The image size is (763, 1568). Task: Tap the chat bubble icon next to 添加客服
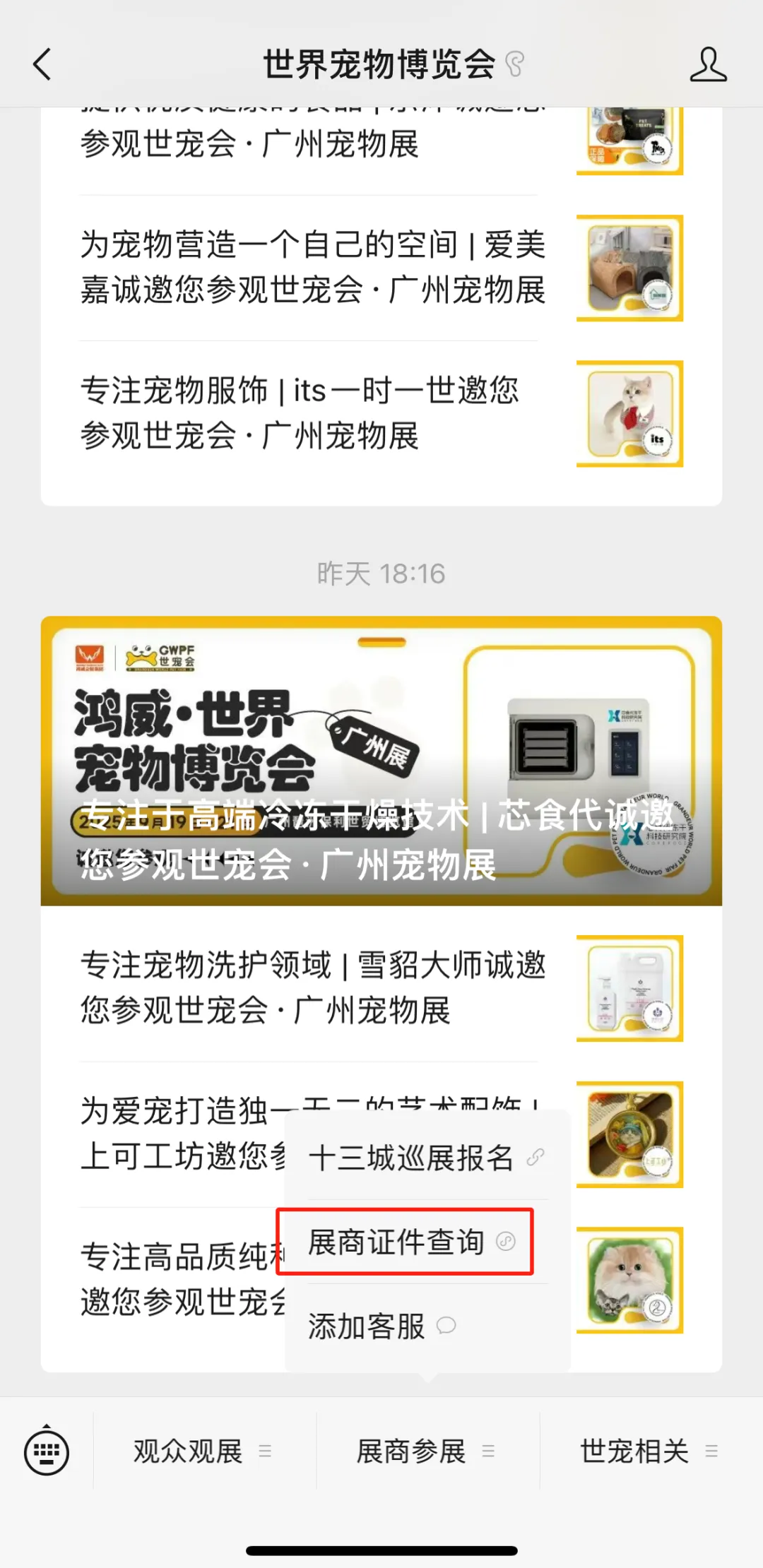pos(446,1326)
